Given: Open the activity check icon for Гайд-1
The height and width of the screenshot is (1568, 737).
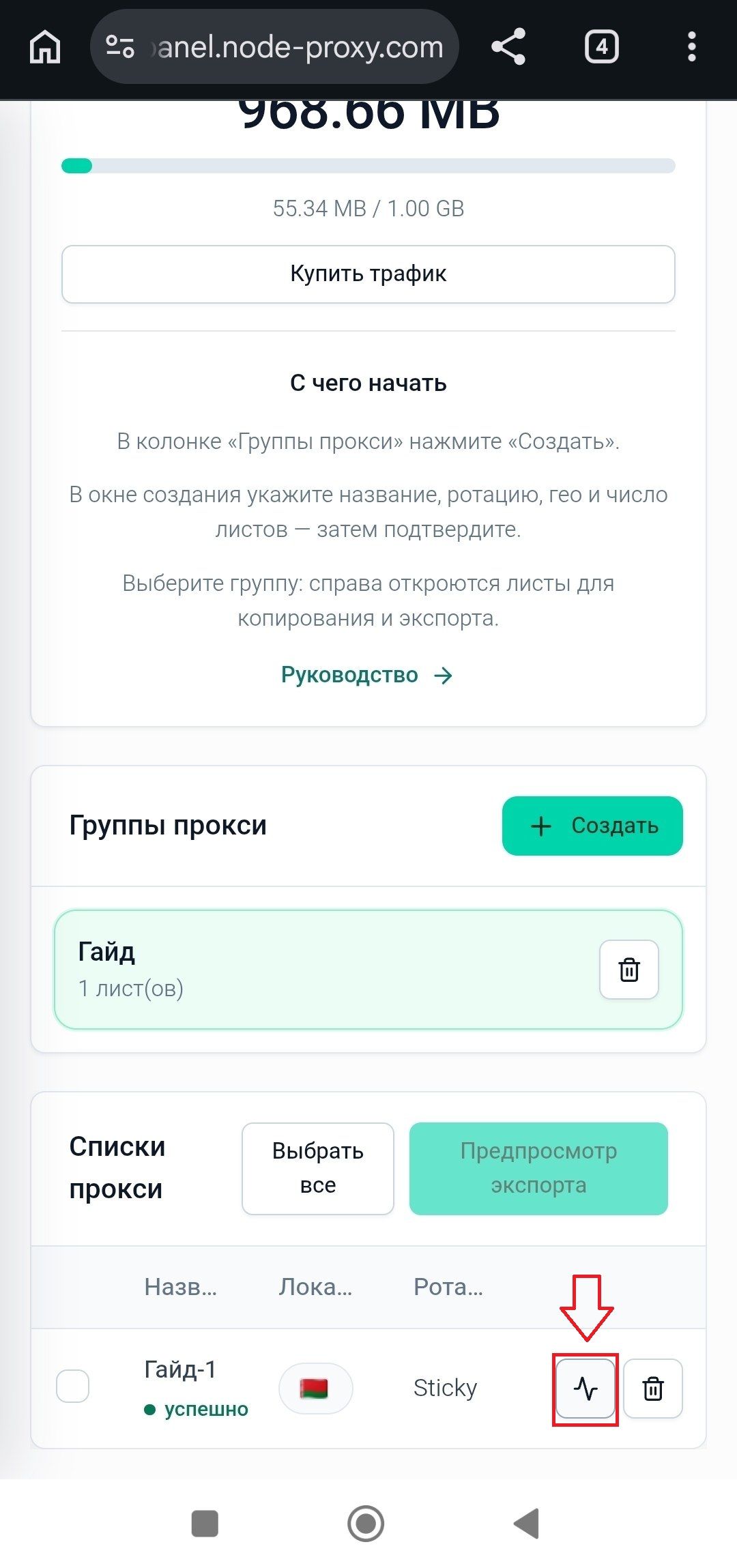Looking at the screenshot, I should [x=586, y=1388].
